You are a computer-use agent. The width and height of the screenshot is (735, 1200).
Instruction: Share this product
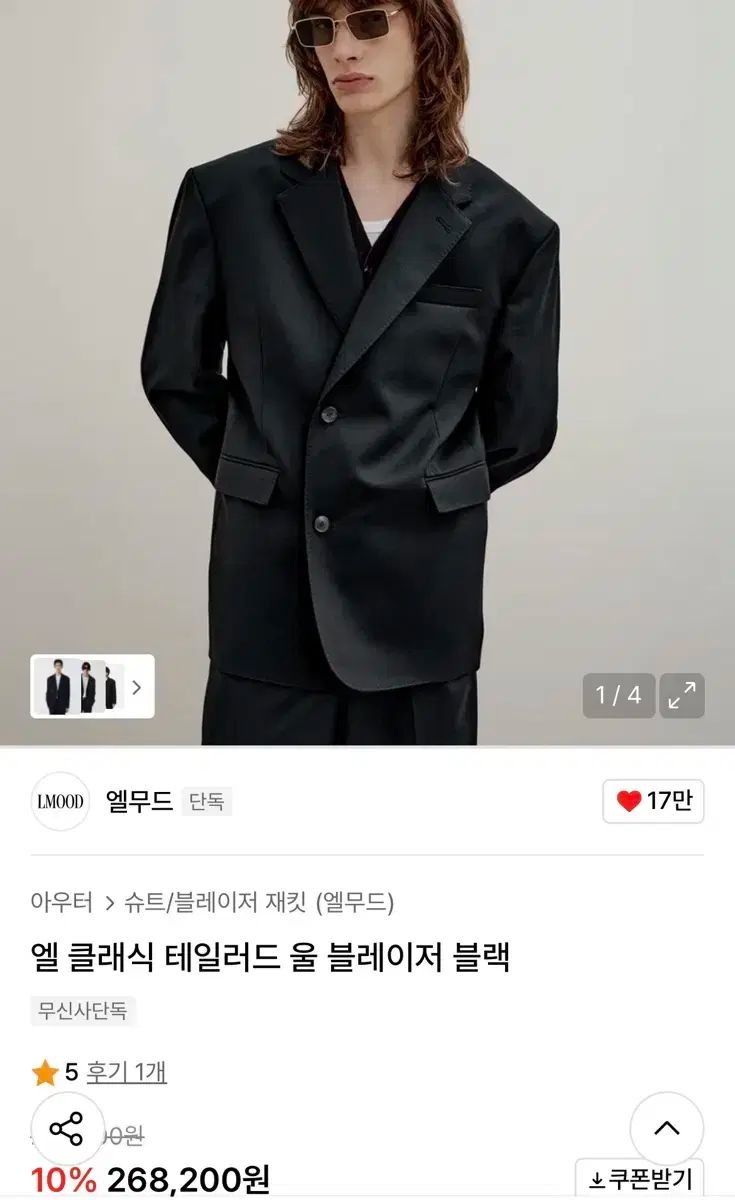pyautogui.click(x=67, y=1129)
